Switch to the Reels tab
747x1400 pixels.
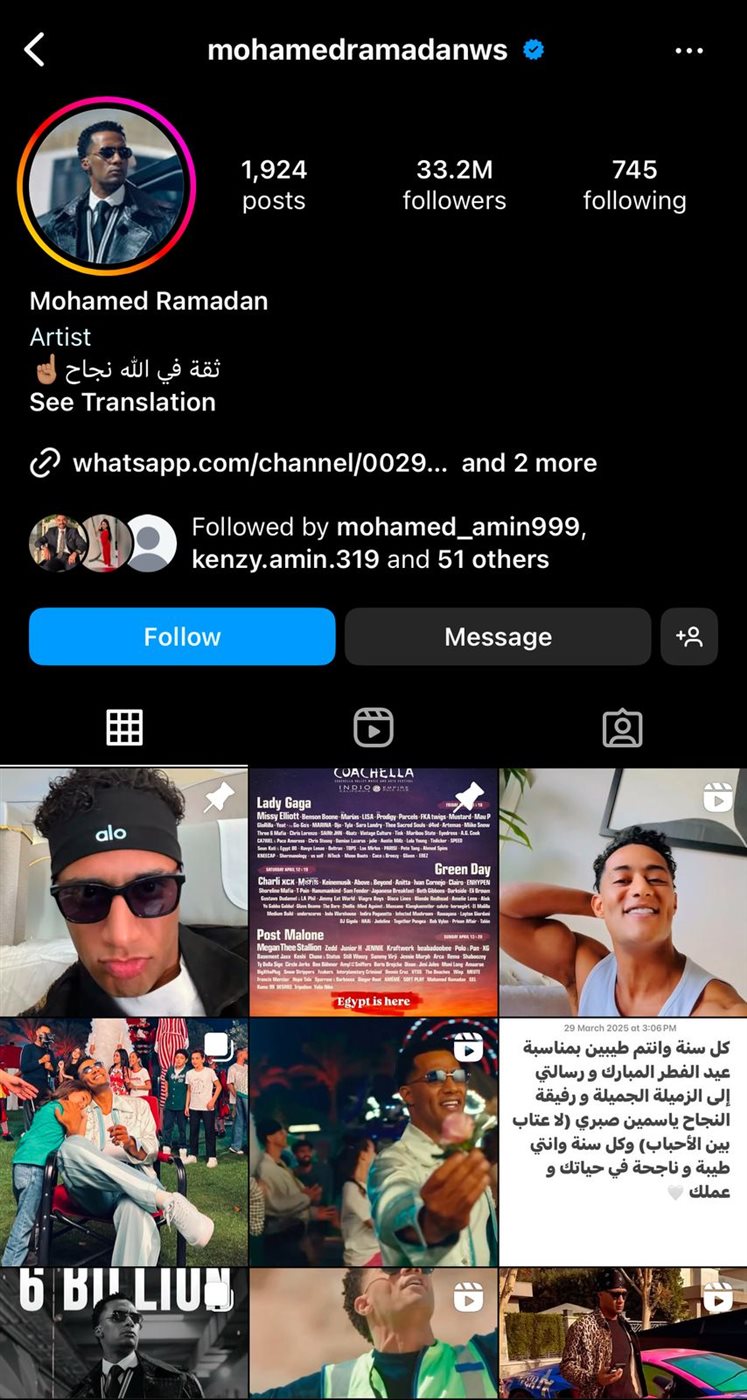pos(373,728)
